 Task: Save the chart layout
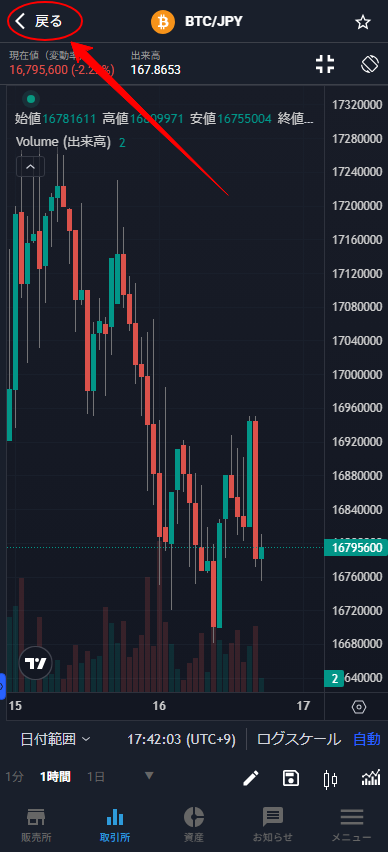tap(291, 778)
